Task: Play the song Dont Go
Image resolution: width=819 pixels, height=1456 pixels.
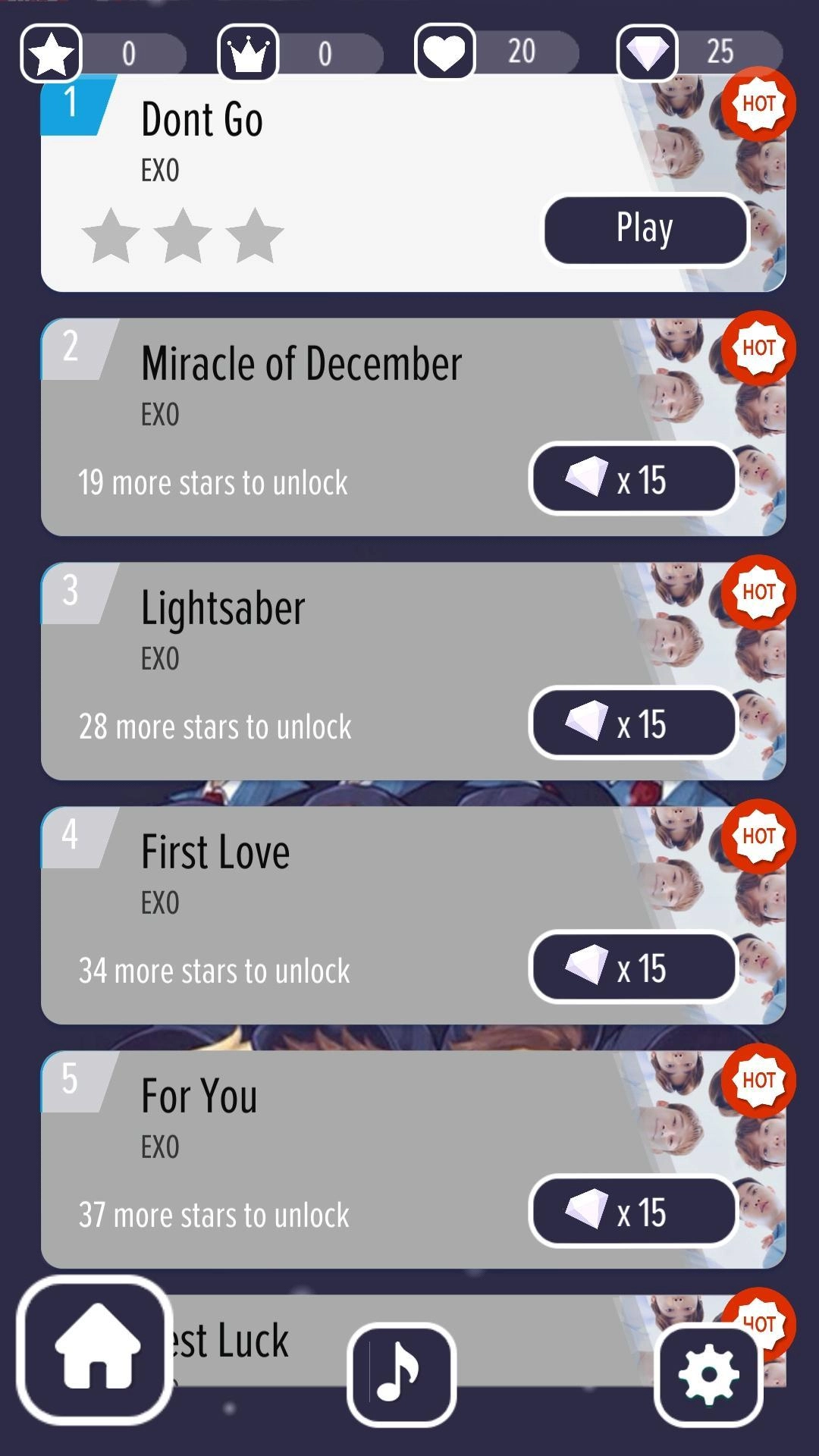Action: pos(645,230)
